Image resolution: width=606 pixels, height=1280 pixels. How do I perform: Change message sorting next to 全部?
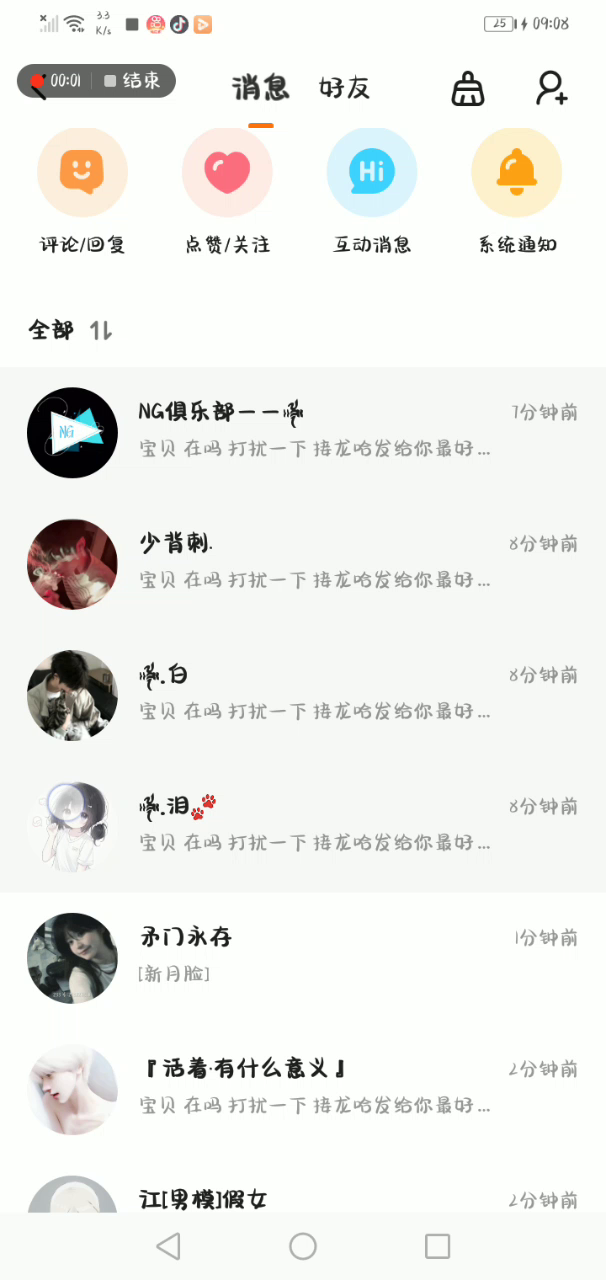tap(100, 330)
